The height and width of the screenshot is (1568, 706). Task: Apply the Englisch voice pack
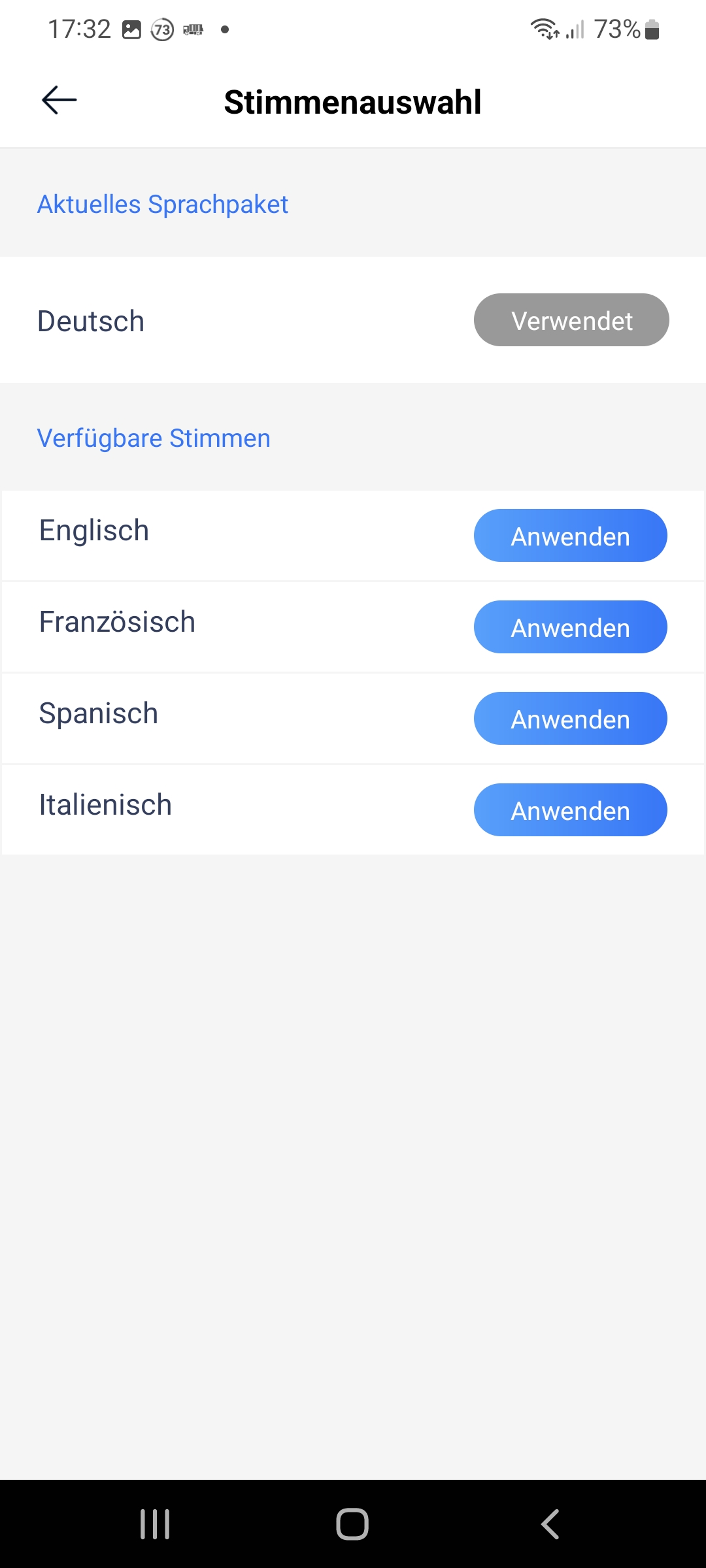pyautogui.click(x=570, y=536)
